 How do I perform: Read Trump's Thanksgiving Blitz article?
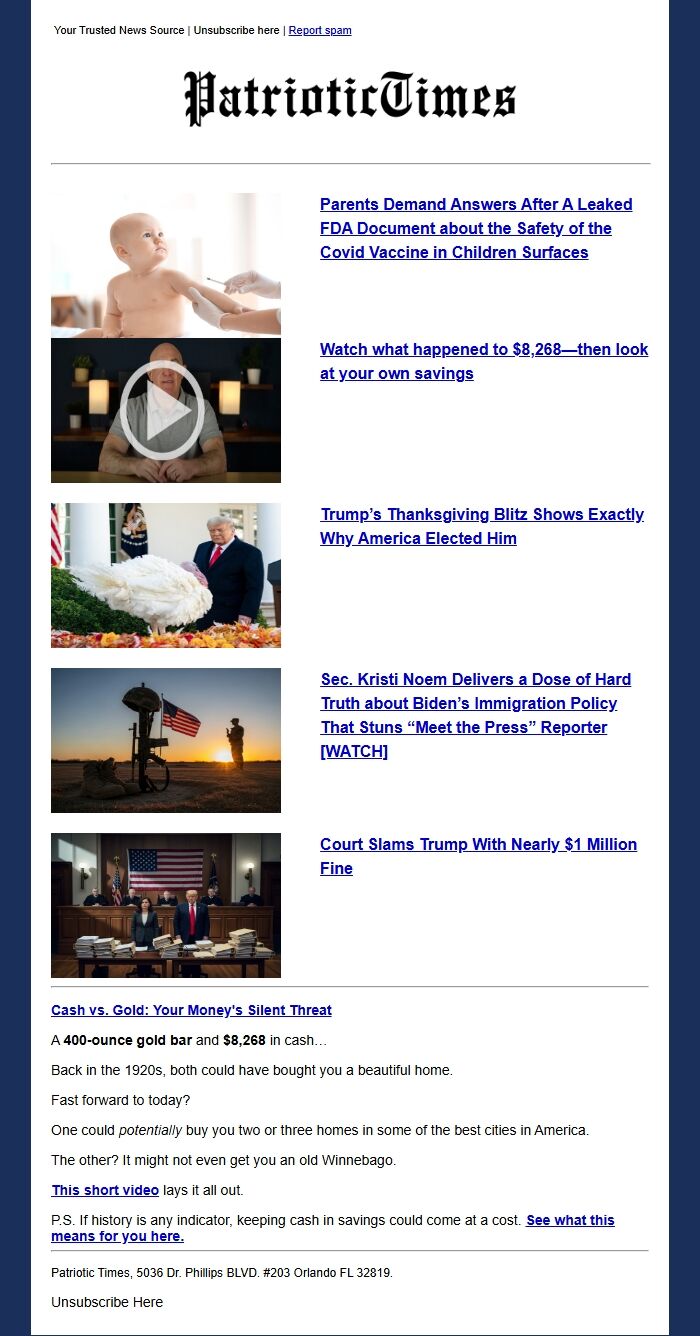481,526
